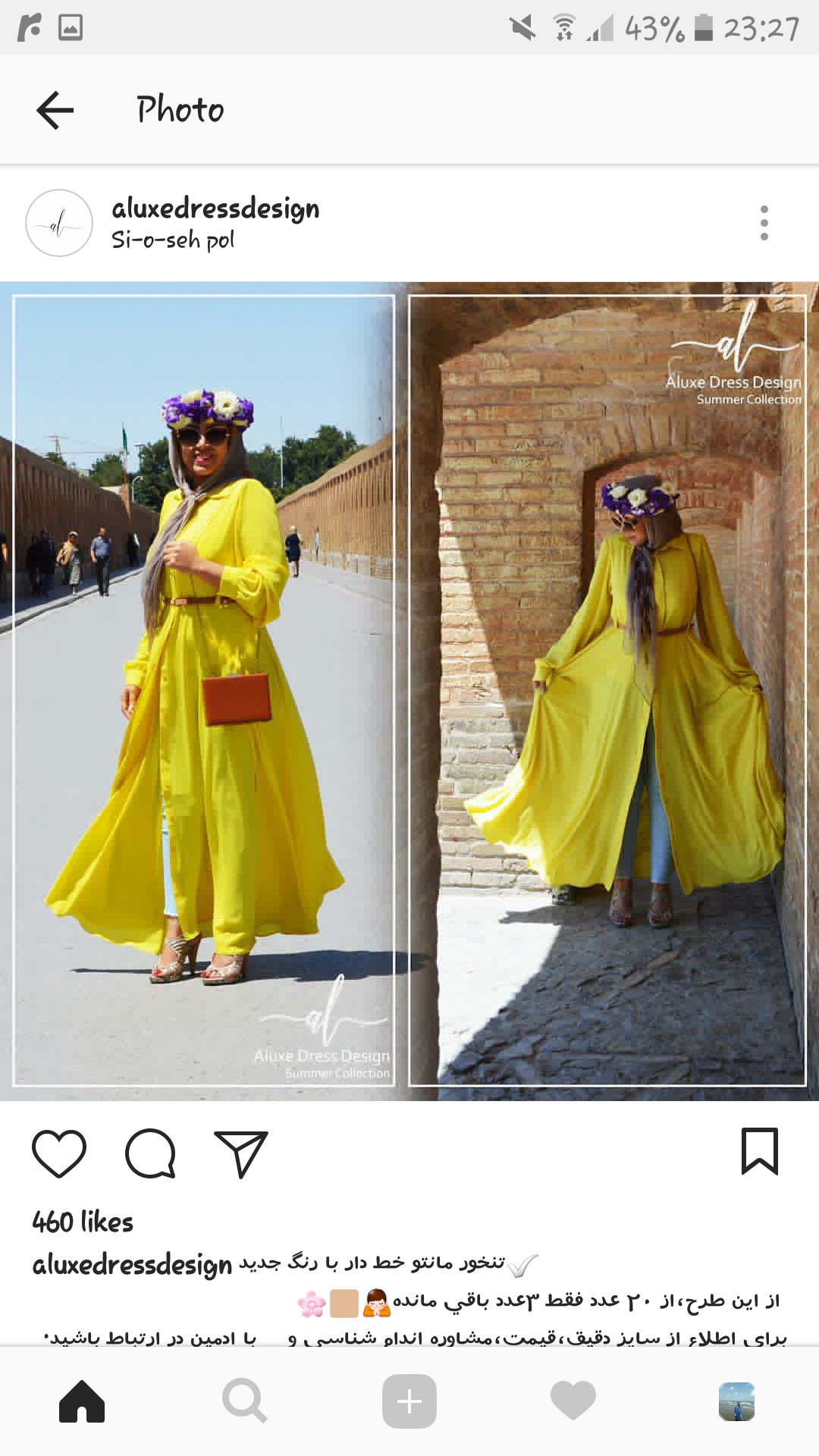Open the Si-o-seh pol location
Screen dimensions: 819x1456
(173, 240)
